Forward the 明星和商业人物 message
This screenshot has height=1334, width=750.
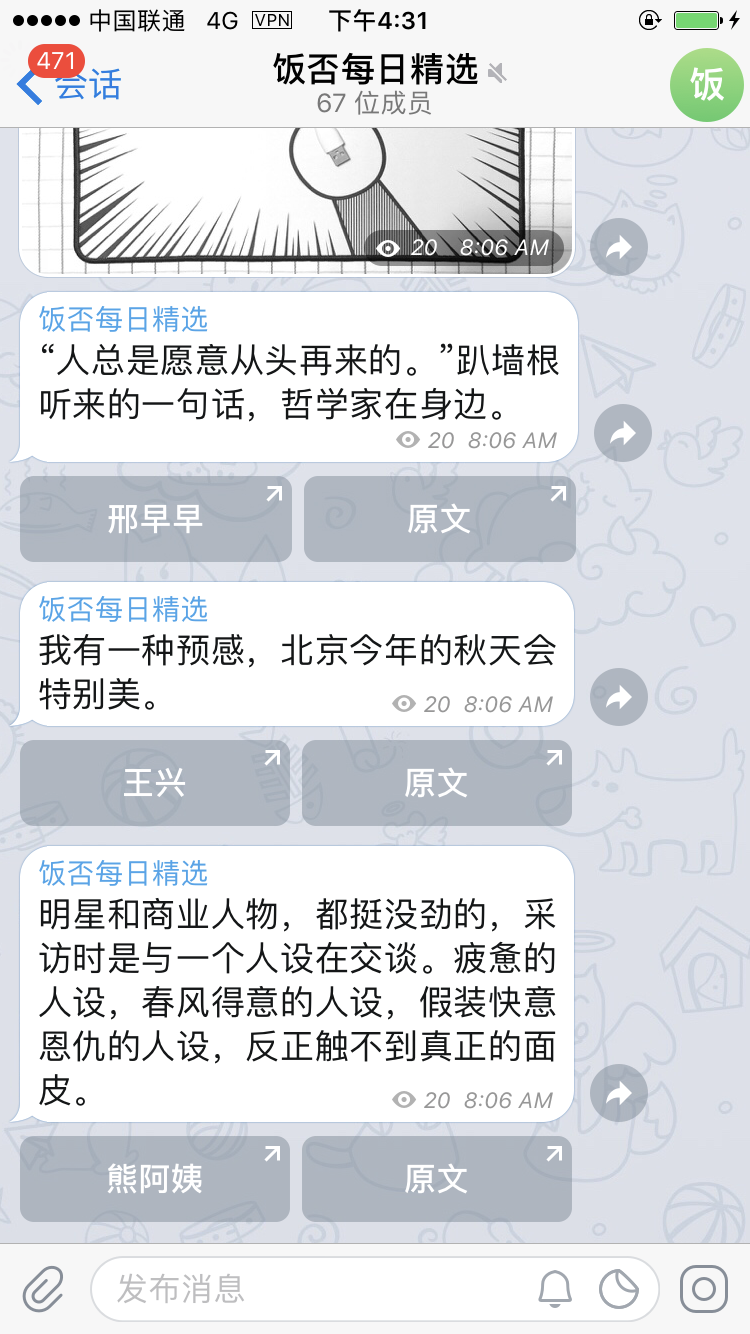pyautogui.click(x=619, y=1093)
